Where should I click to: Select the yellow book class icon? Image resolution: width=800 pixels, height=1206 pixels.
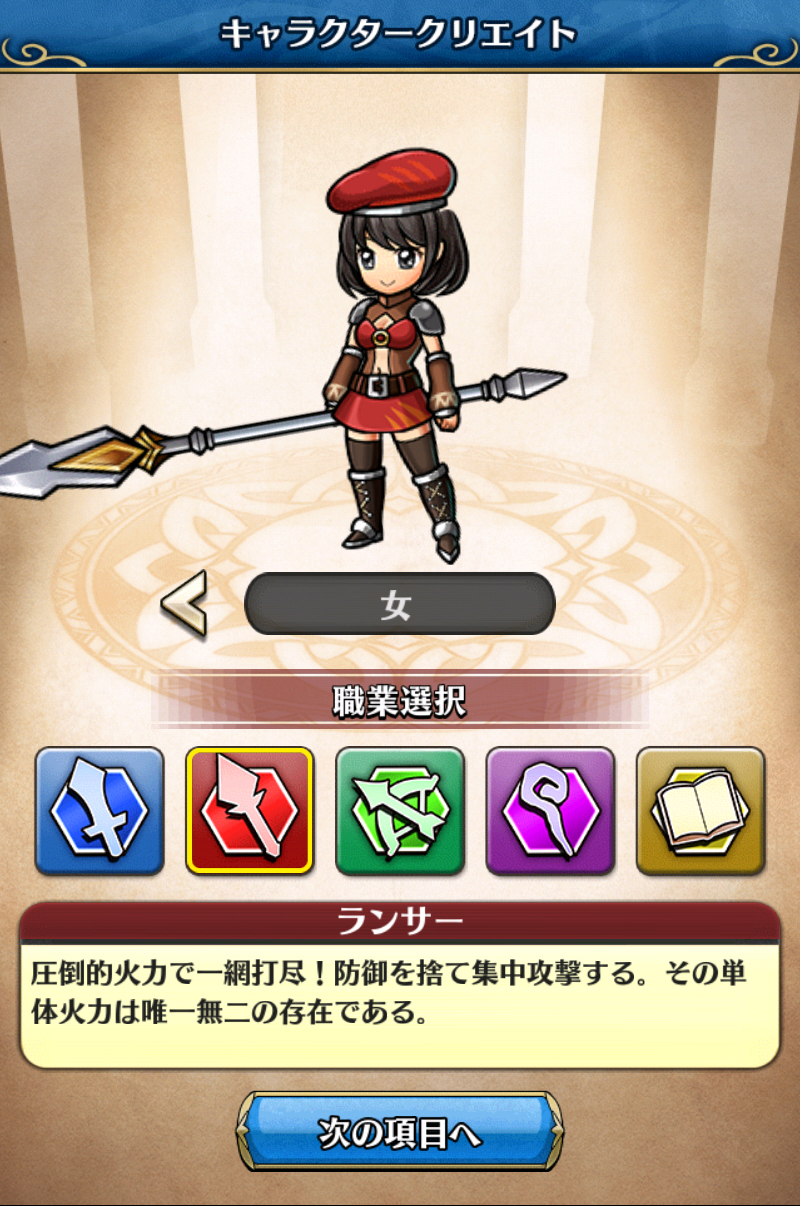point(700,810)
